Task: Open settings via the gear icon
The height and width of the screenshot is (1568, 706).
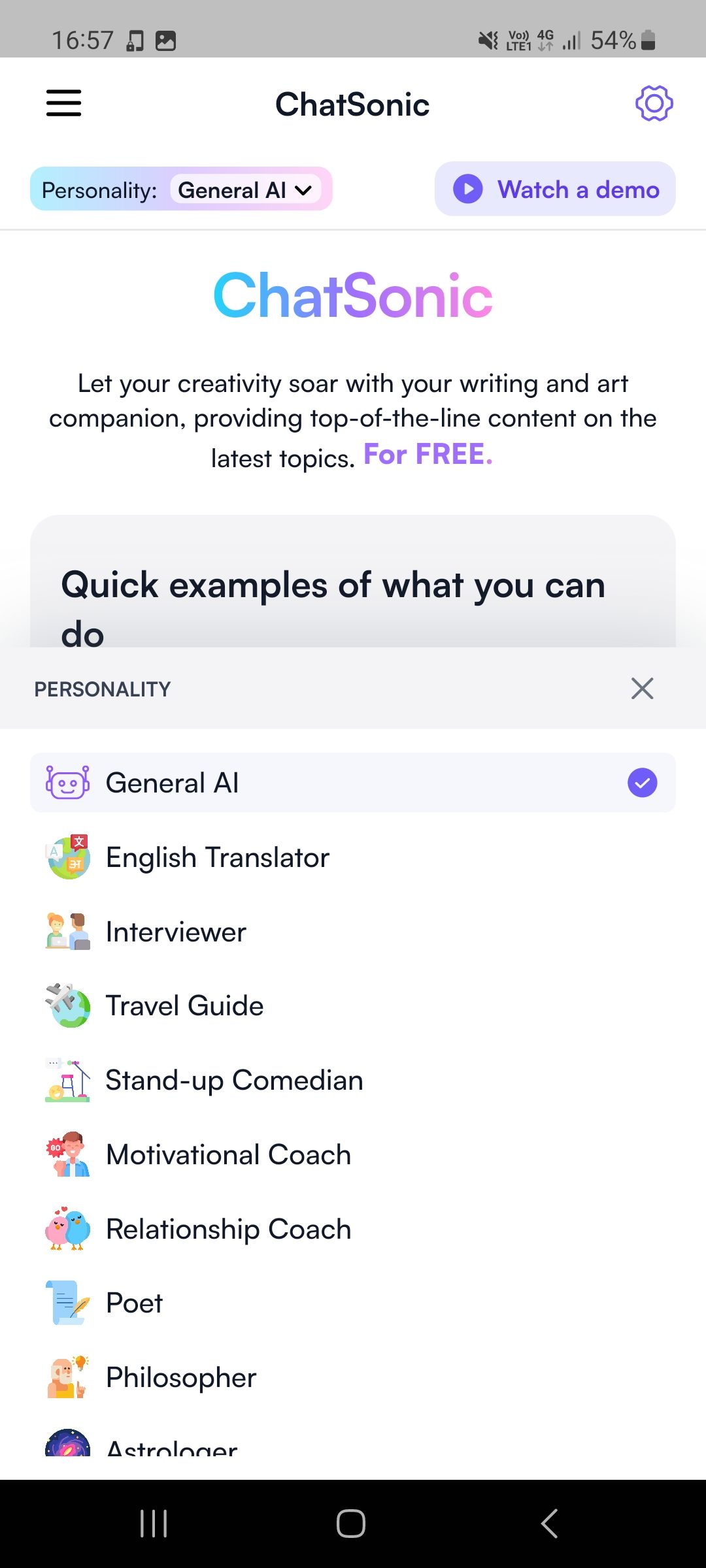Action: point(654,103)
